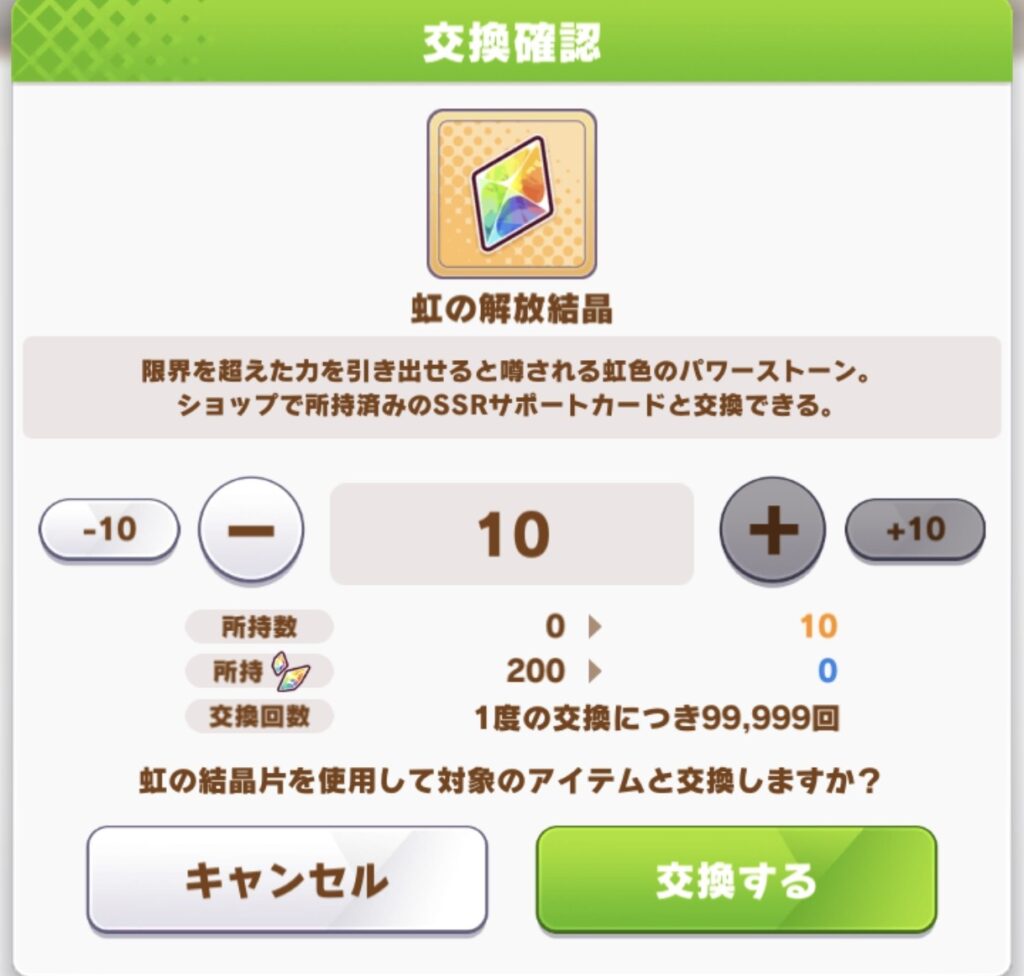The width and height of the screenshot is (1024, 976).
Task: Decrease exchange quantity by 10
Action: (x=109, y=529)
